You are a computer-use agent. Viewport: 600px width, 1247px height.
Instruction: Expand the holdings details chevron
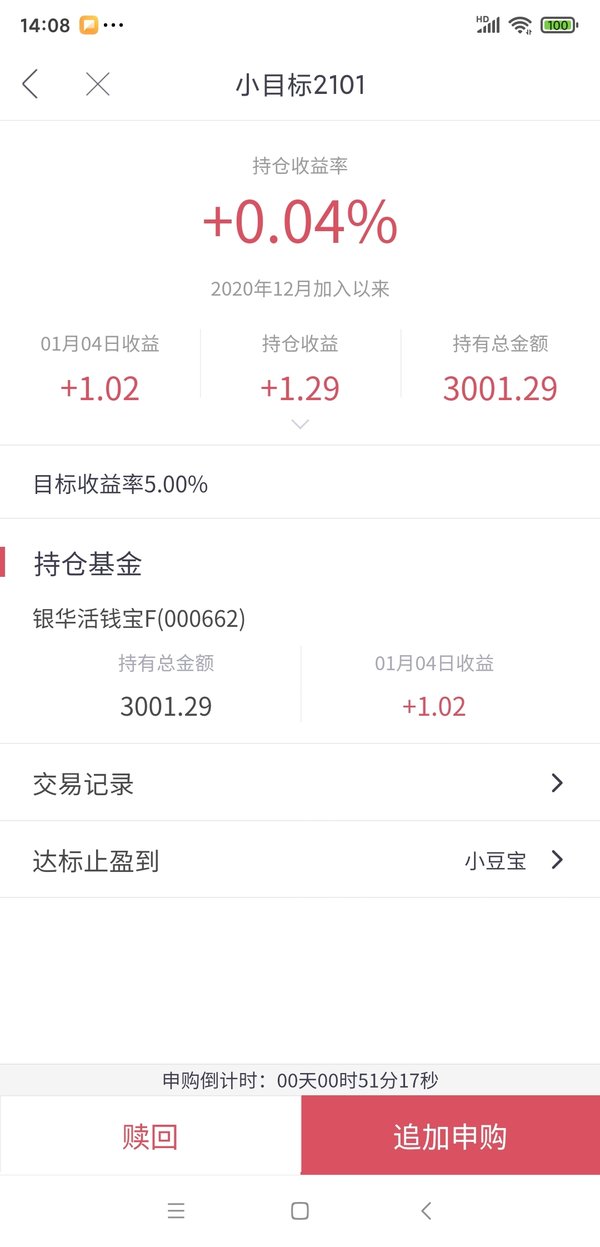pyautogui.click(x=300, y=424)
